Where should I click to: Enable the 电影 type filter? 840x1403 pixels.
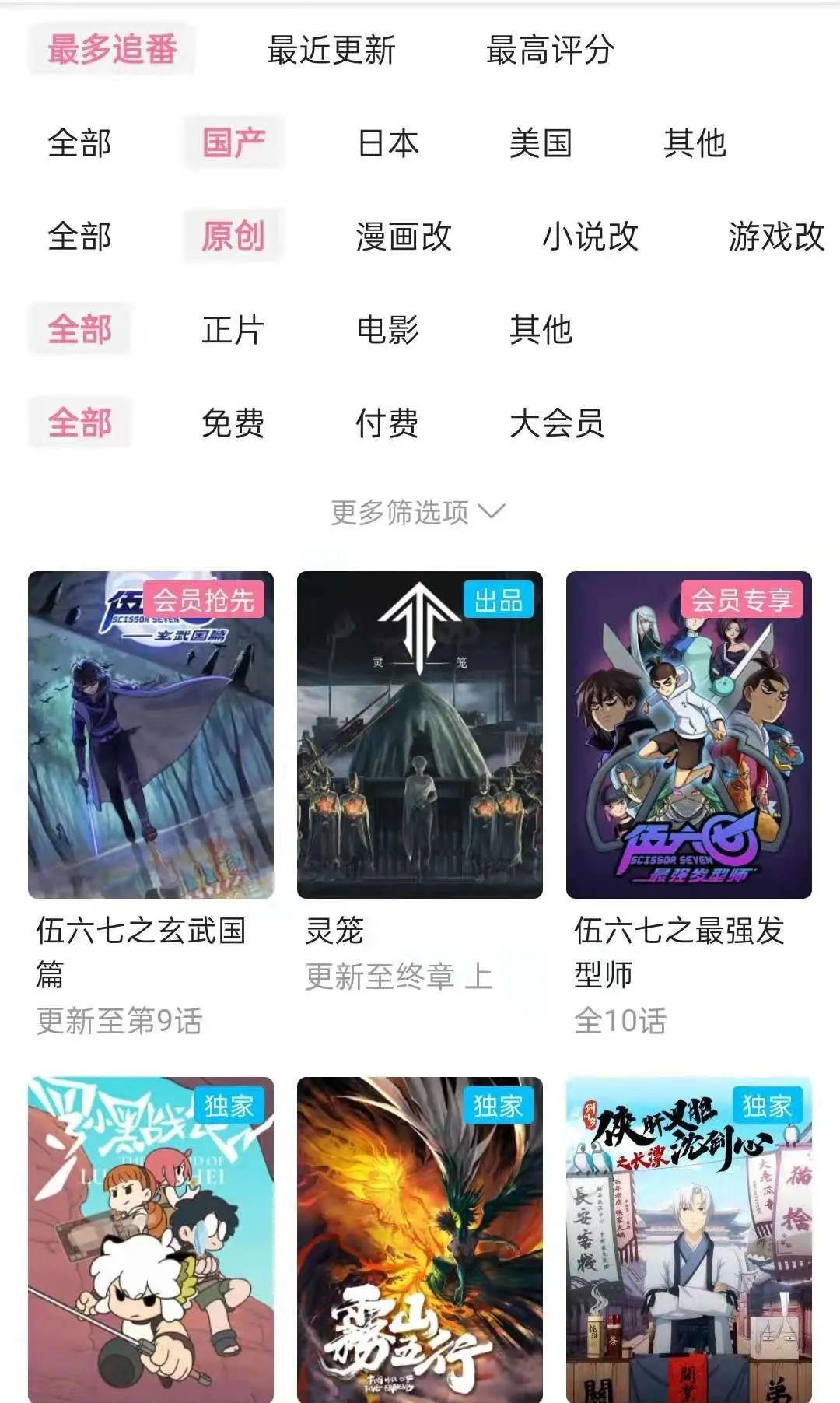pyautogui.click(x=389, y=330)
